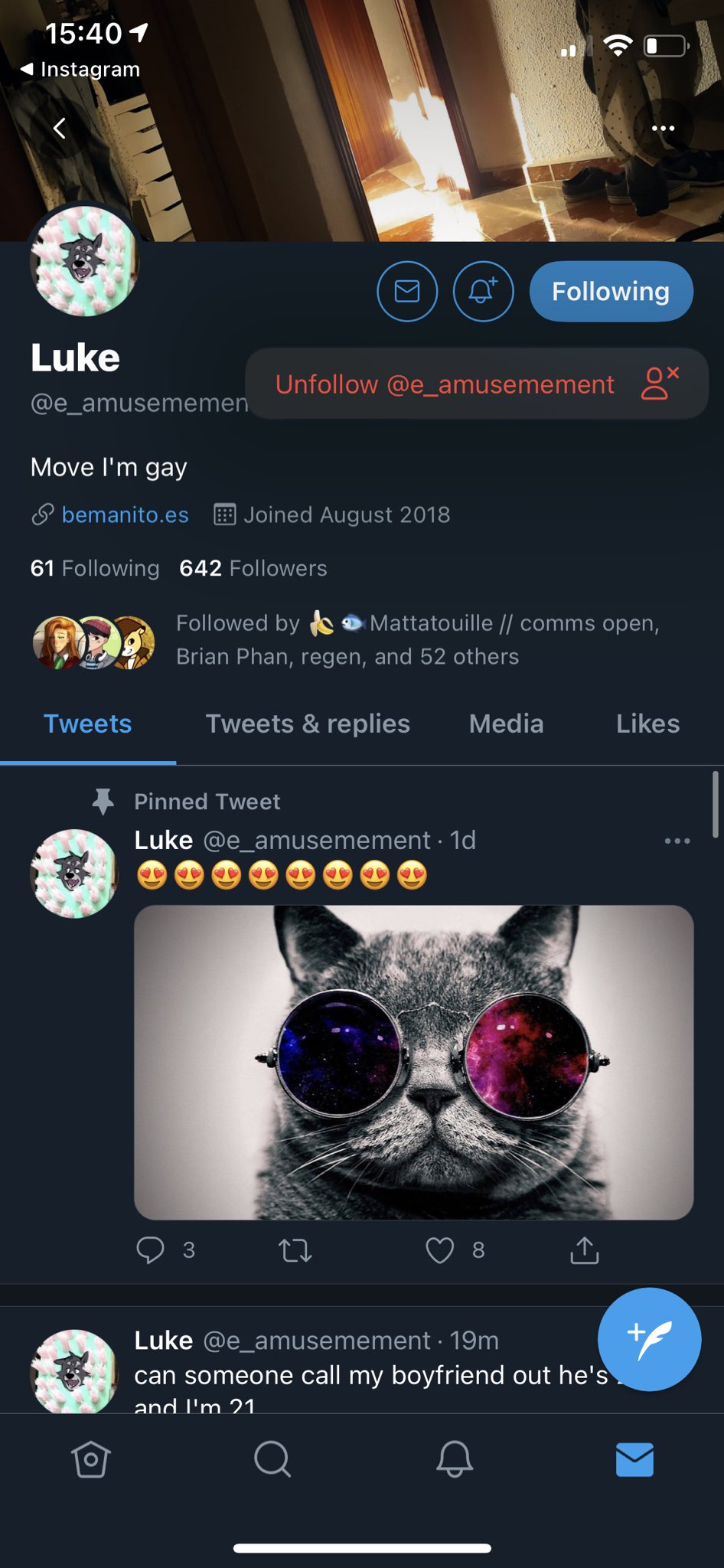Tap the Following button

[x=611, y=292]
